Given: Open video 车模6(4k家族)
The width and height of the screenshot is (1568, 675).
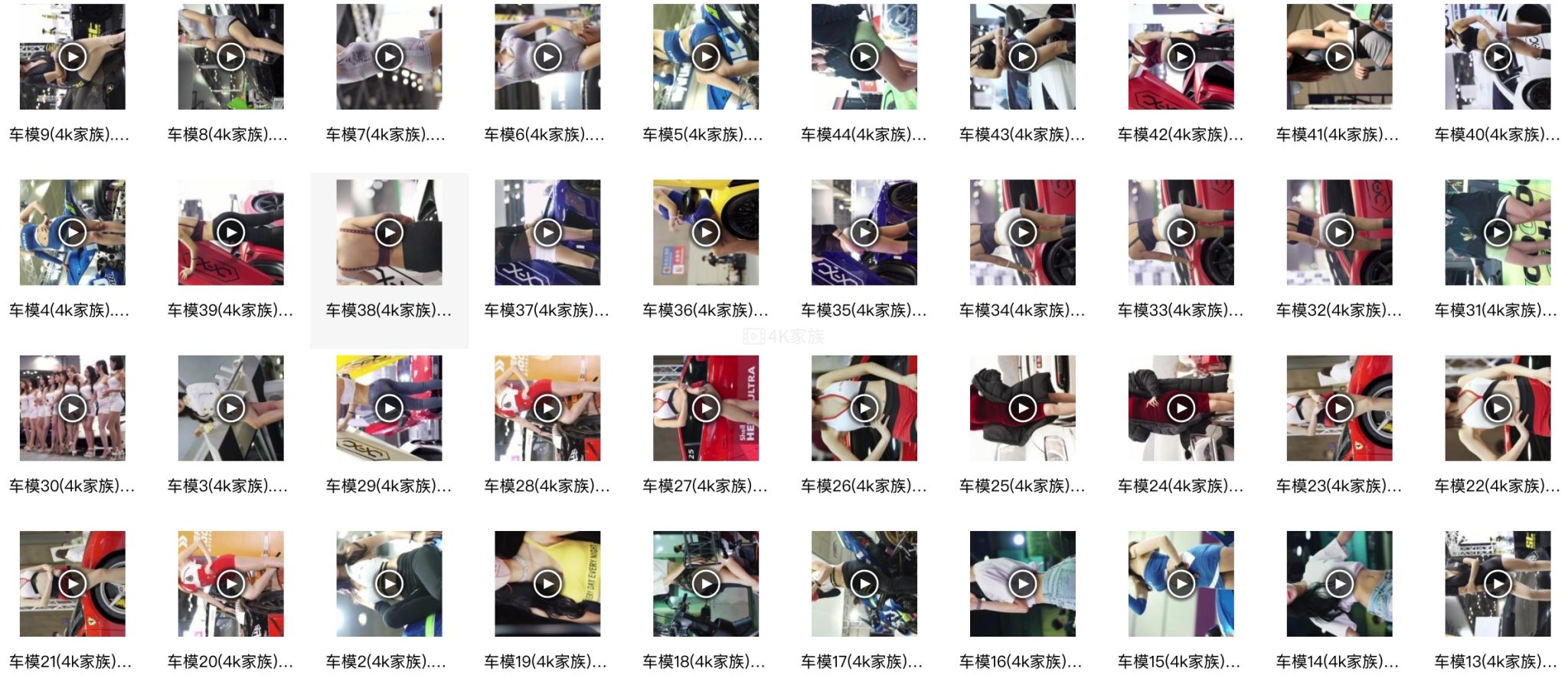Looking at the screenshot, I should click(x=547, y=57).
